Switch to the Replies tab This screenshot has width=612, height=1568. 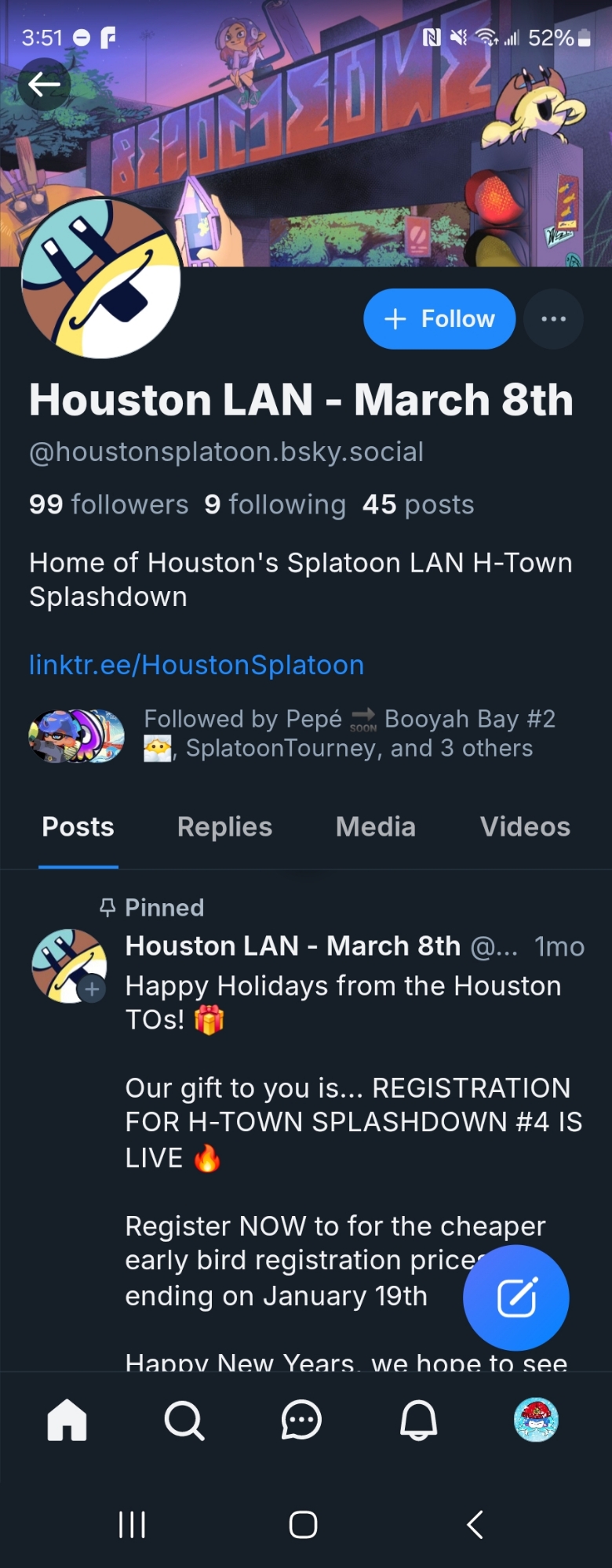click(x=224, y=827)
